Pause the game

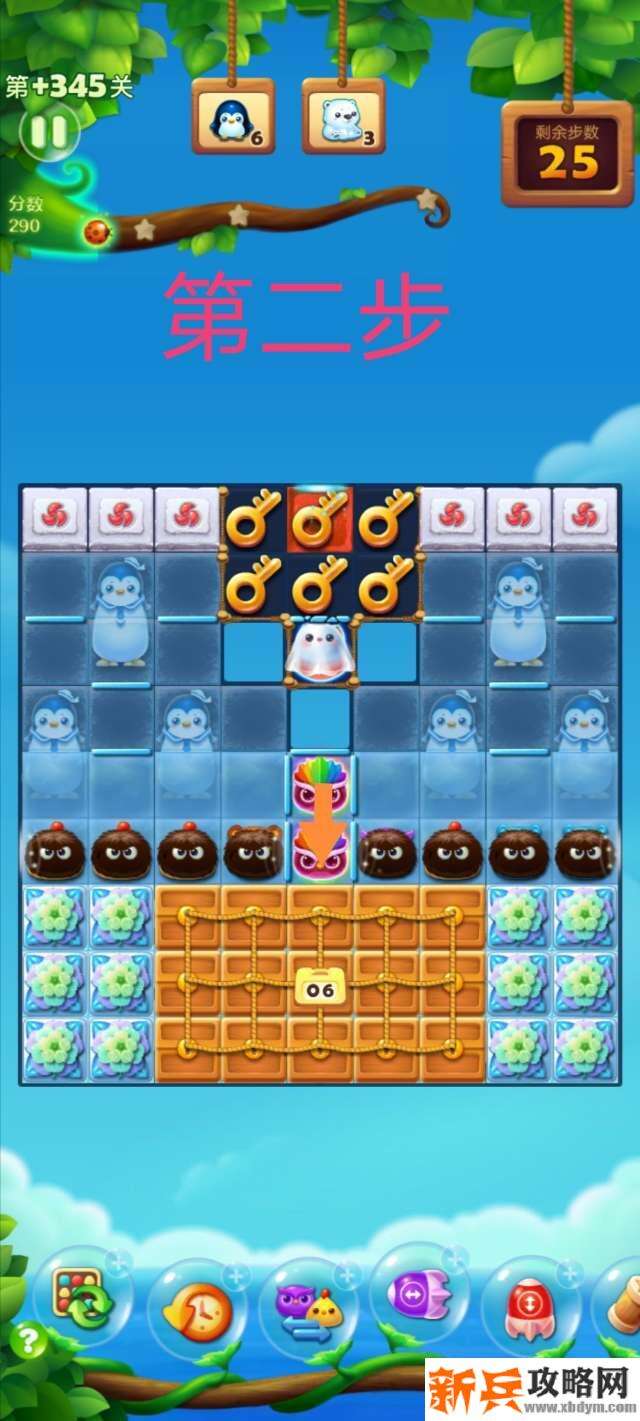48,132
